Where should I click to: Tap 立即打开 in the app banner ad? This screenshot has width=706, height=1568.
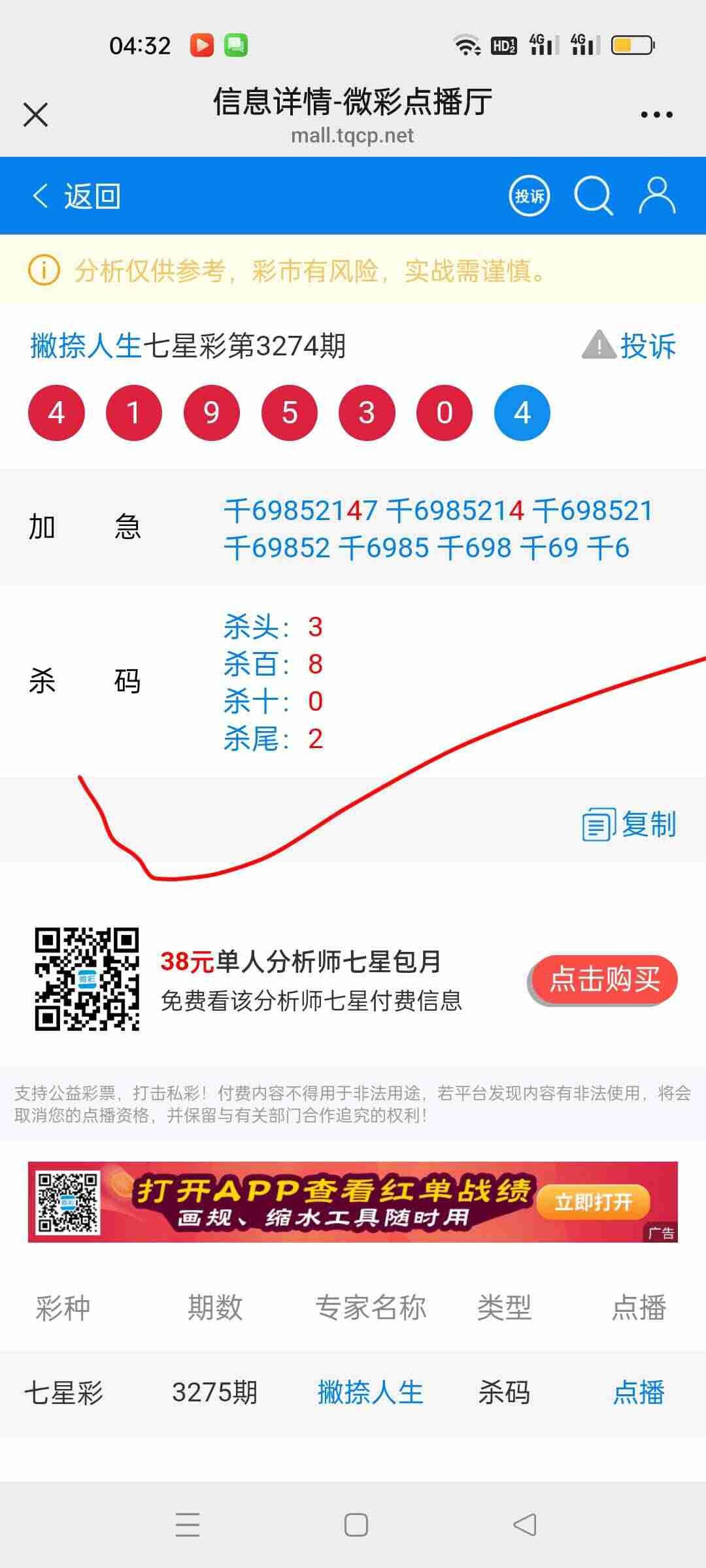tap(592, 1203)
